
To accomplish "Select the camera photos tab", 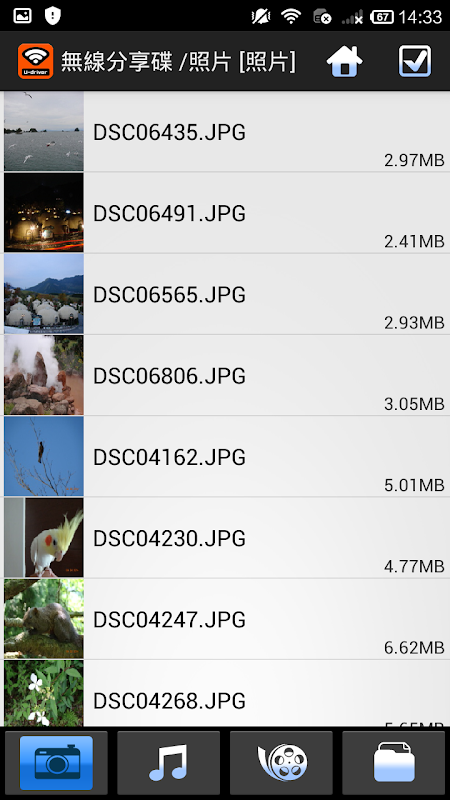I will pyautogui.click(x=56, y=763).
